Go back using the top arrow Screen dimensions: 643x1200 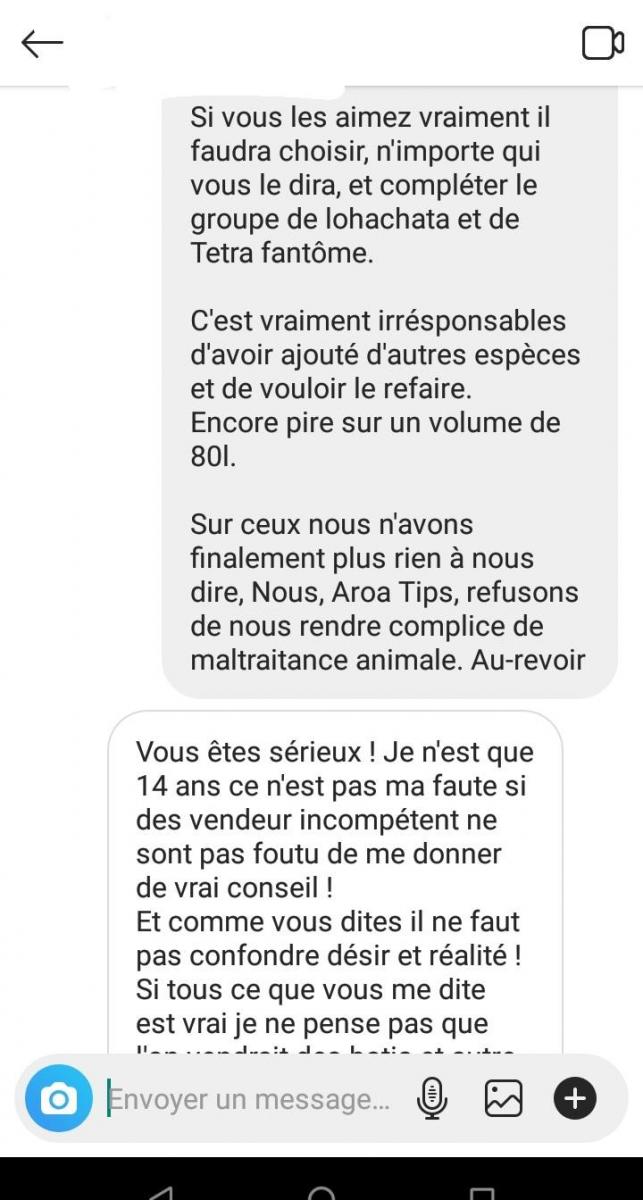click(42, 43)
